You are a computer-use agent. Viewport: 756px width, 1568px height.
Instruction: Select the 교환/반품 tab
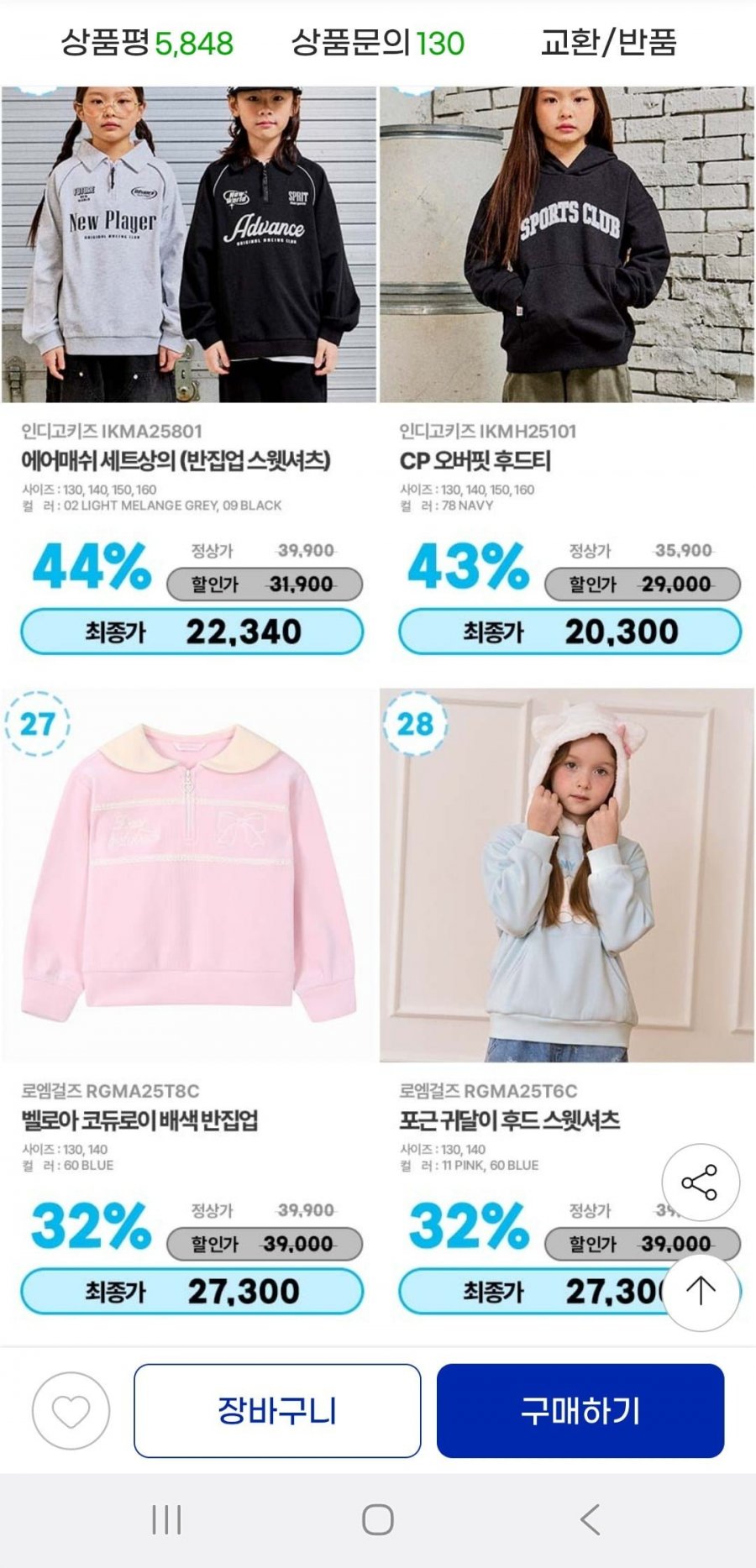pyautogui.click(x=608, y=43)
